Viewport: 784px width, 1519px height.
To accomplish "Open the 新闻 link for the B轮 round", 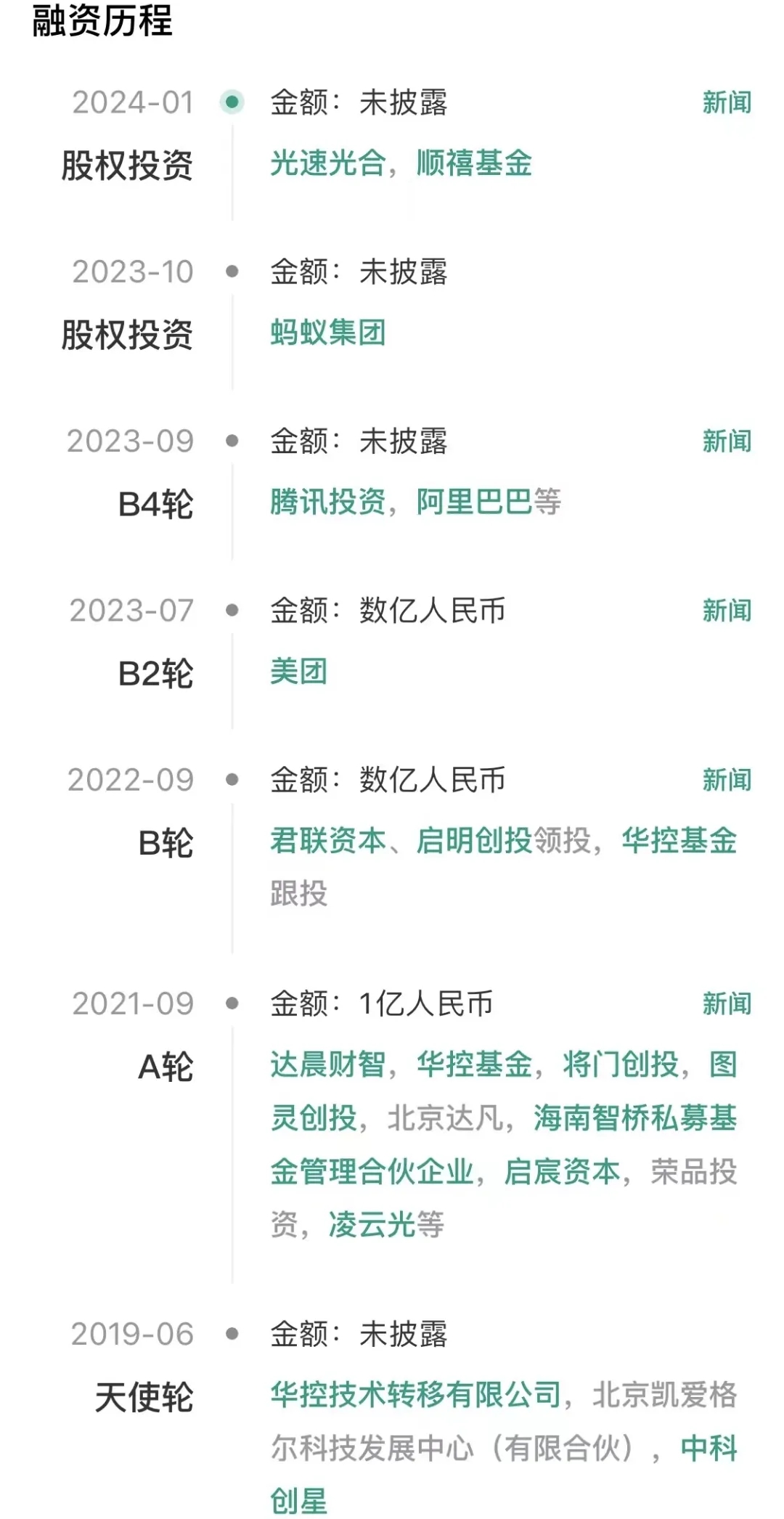I will click(725, 781).
